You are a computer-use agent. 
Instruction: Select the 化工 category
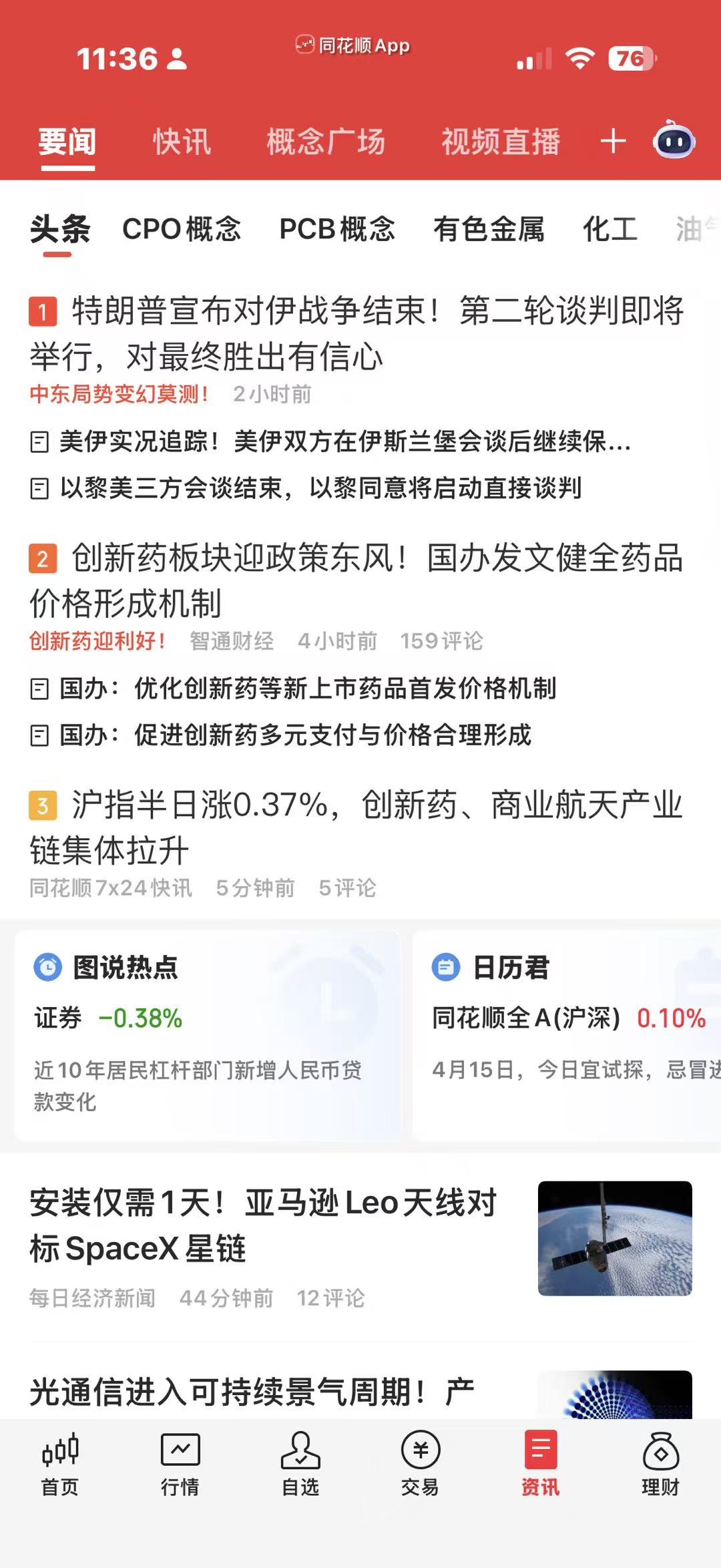610,229
